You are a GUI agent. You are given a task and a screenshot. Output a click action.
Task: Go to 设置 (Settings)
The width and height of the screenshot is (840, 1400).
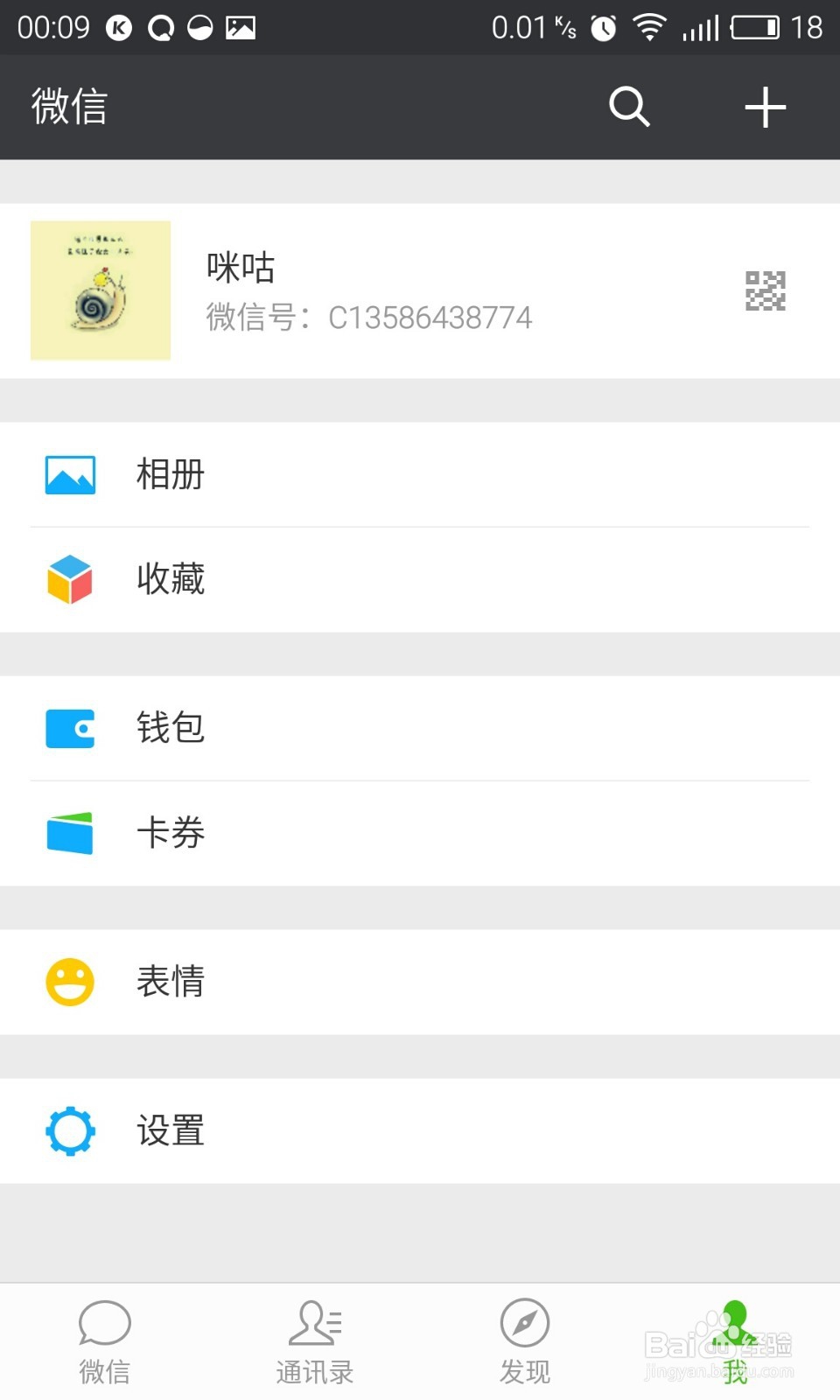point(420,1130)
